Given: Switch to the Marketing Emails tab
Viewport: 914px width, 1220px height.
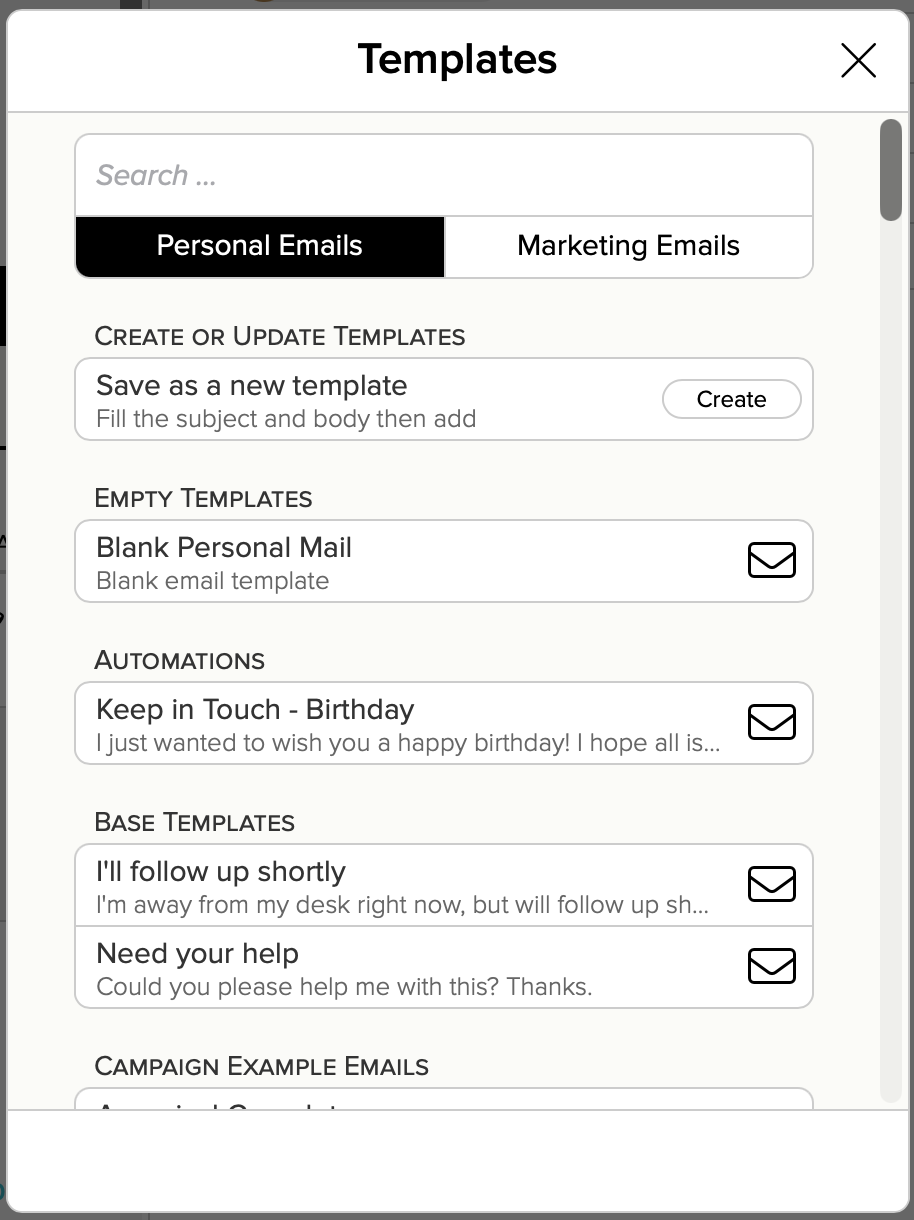Looking at the screenshot, I should pos(628,246).
